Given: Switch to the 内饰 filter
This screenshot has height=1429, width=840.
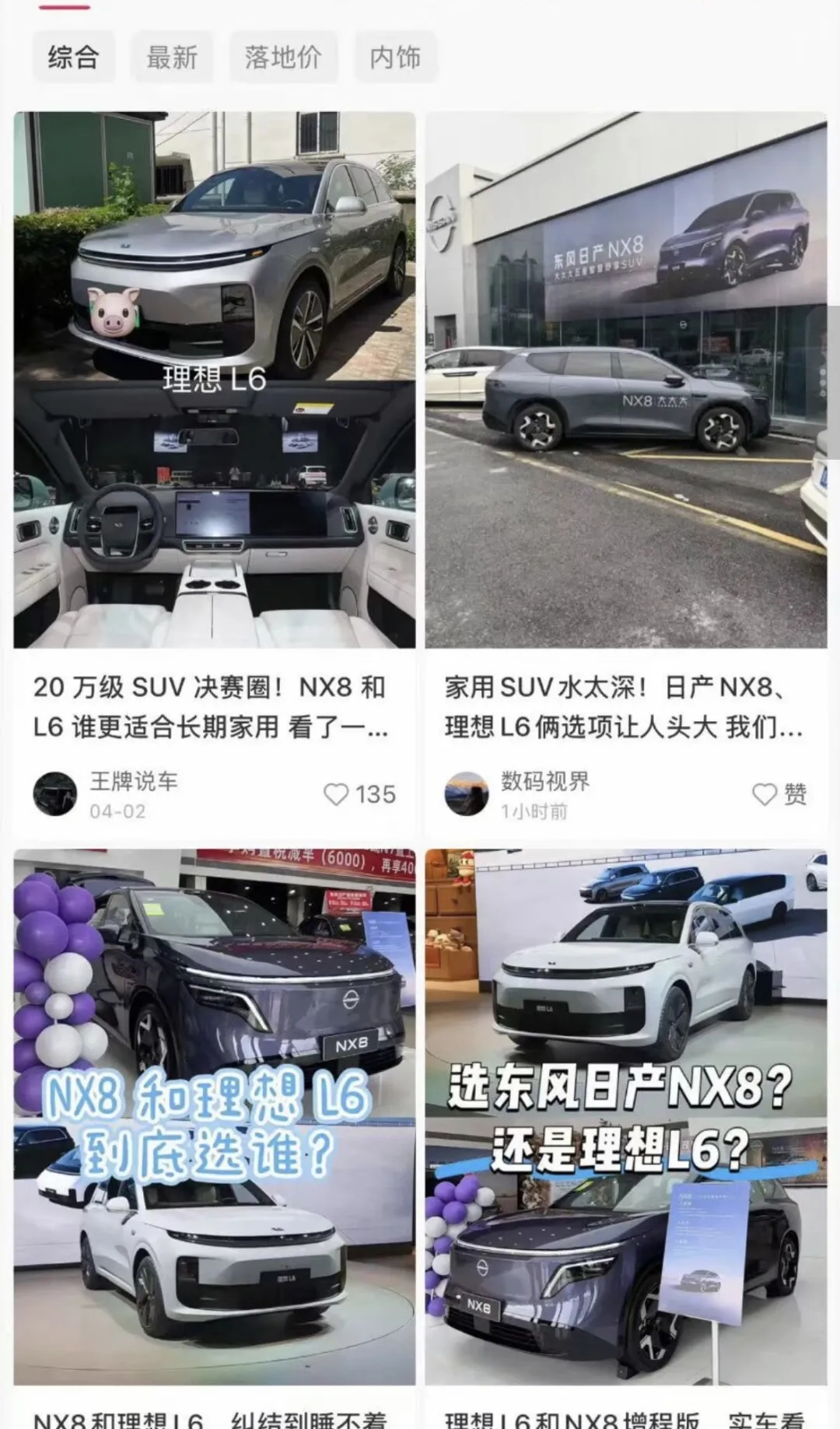Looking at the screenshot, I should (x=395, y=57).
